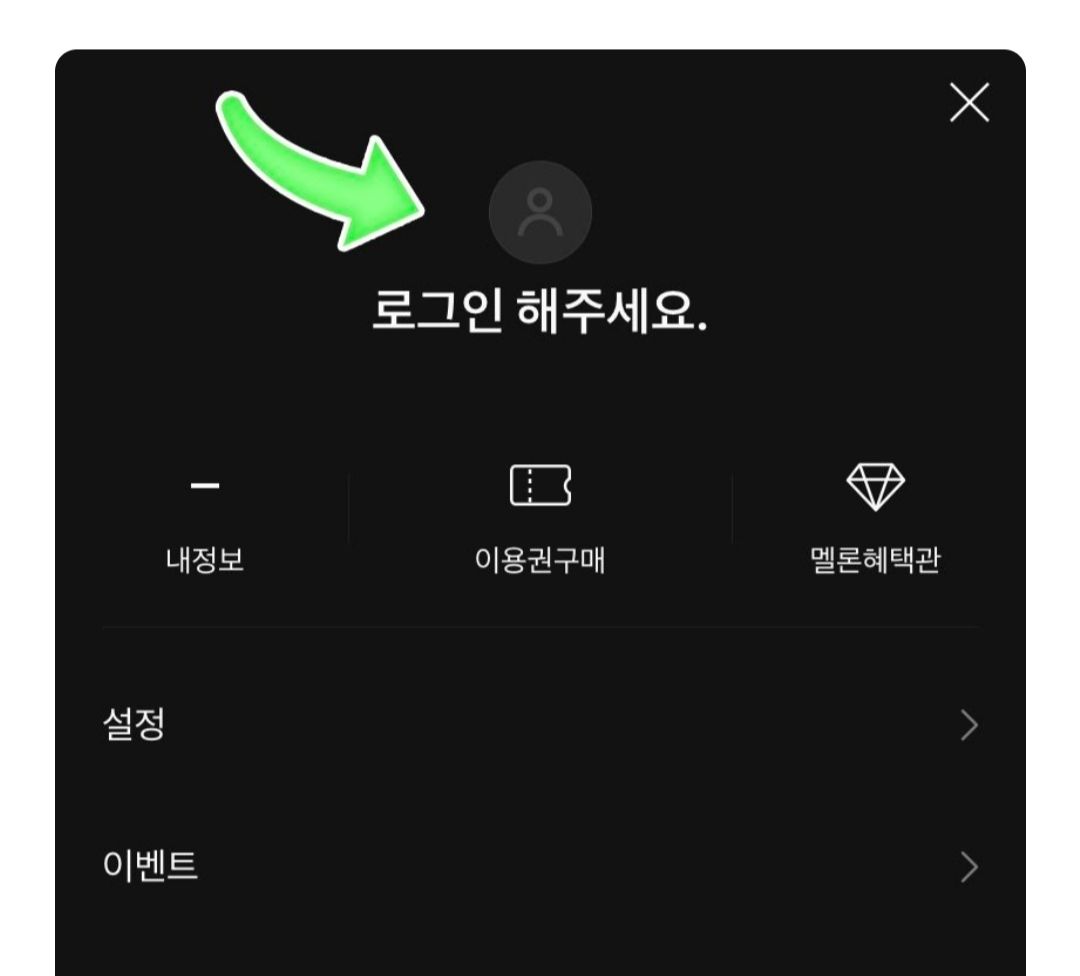This screenshot has width=1080, height=976.
Task: Open the 이벤트 row
Action: (540, 867)
